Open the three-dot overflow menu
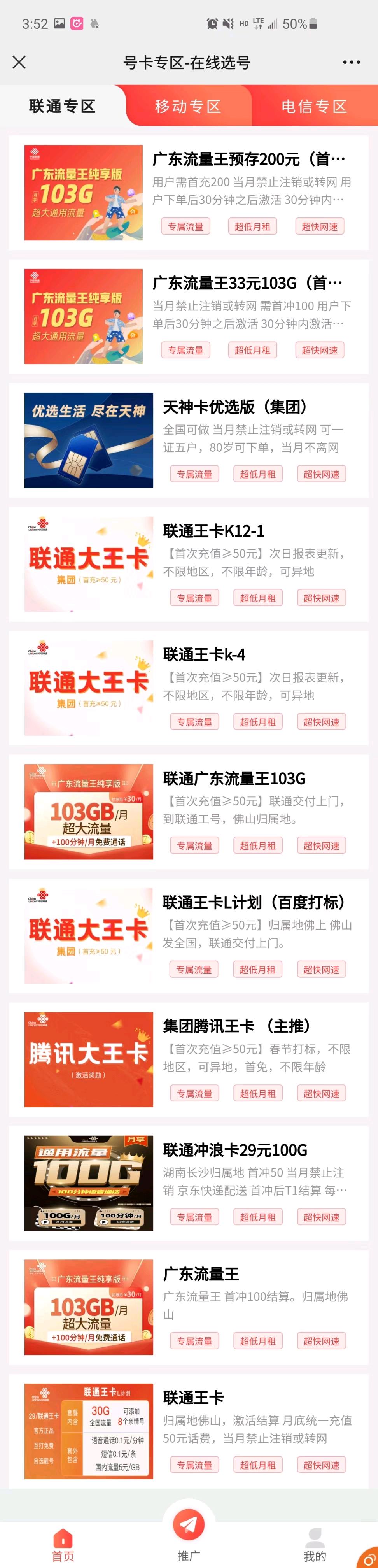Viewport: 378px width, 1568px height. (x=351, y=62)
